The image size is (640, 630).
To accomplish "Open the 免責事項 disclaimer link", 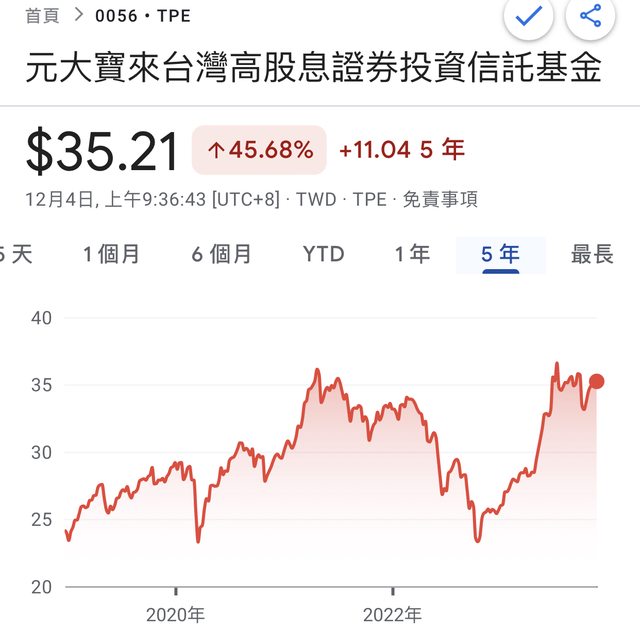I will point(440,199).
